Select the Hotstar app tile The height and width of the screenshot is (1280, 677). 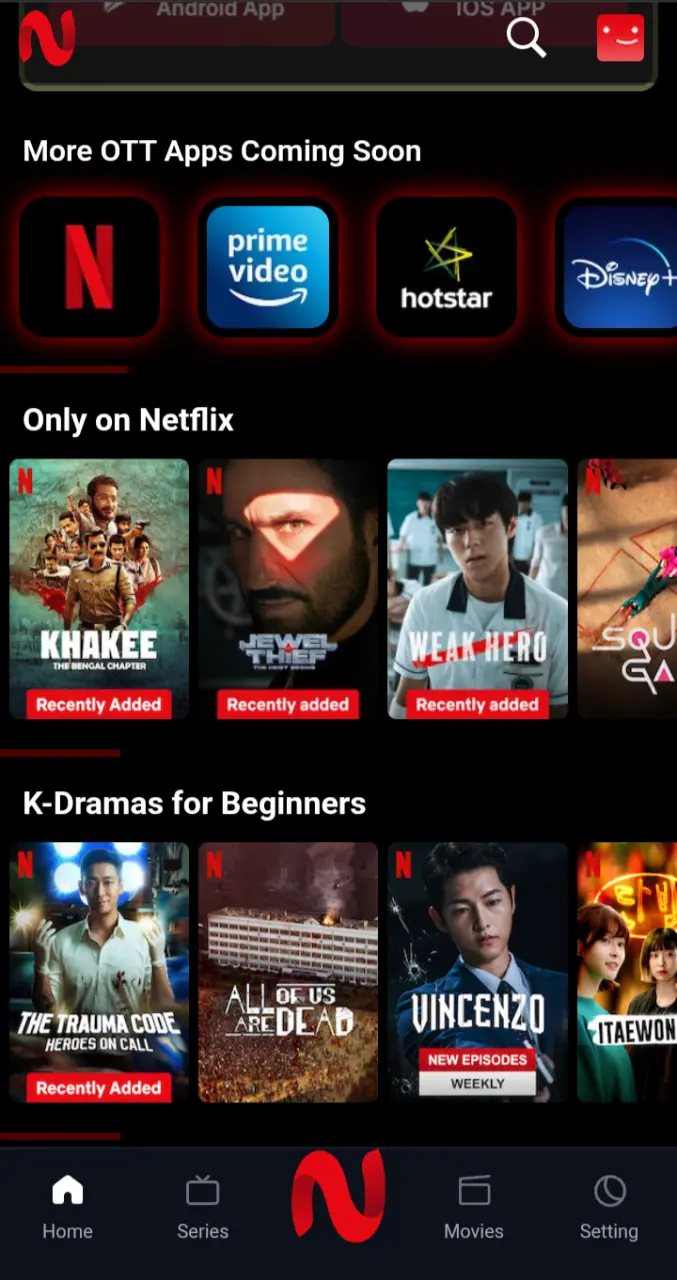pyautogui.click(x=446, y=267)
